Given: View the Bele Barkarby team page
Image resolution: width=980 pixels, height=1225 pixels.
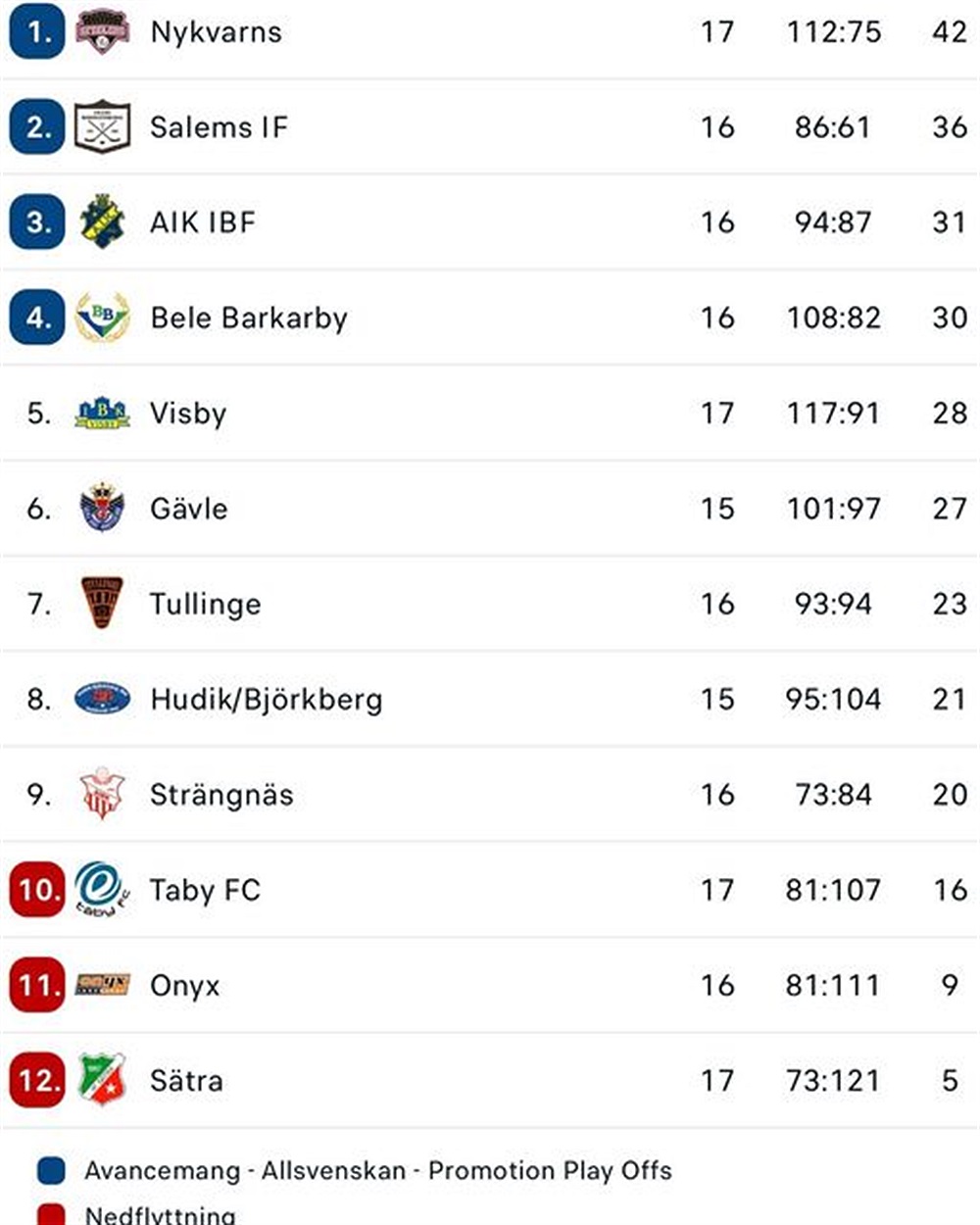Looking at the screenshot, I should click(x=248, y=318).
